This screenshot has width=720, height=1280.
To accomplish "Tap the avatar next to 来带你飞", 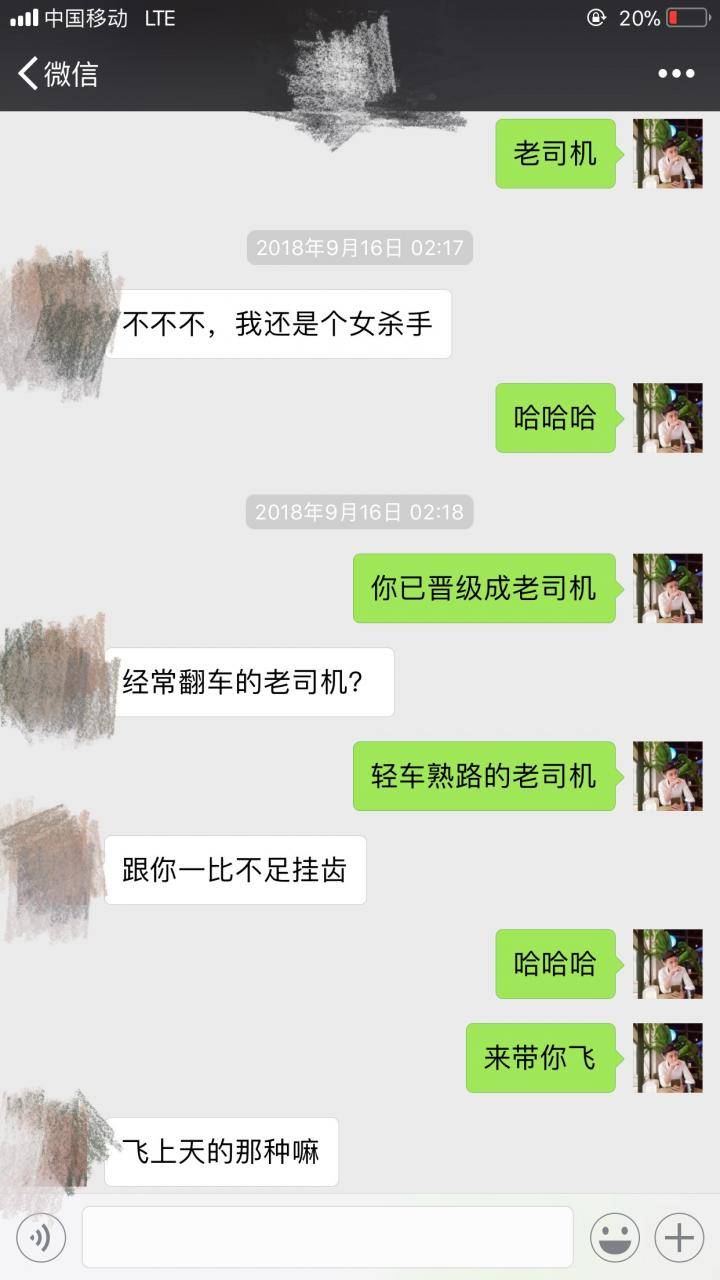I will (x=667, y=1059).
